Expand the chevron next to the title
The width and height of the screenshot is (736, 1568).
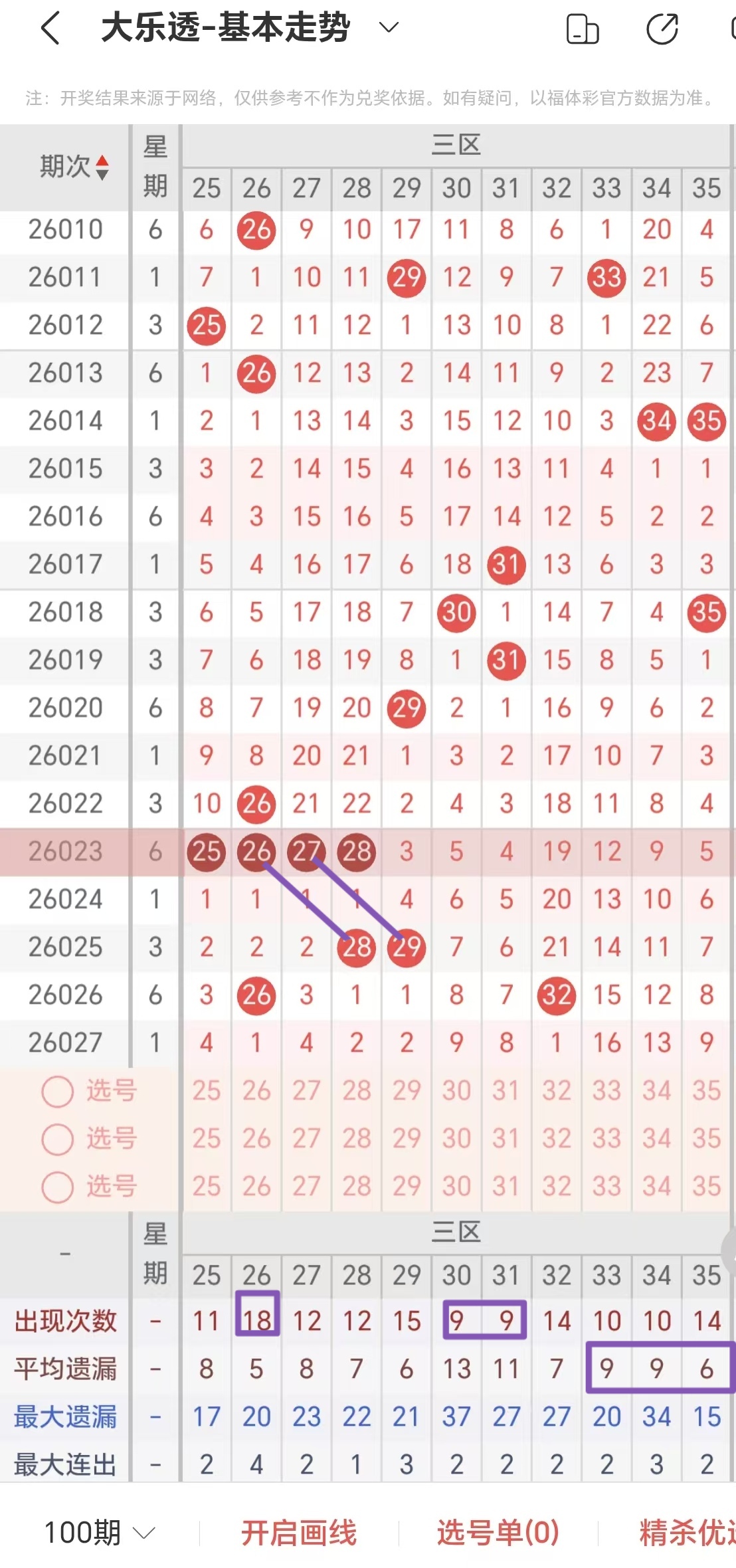click(x=389, y=28)
